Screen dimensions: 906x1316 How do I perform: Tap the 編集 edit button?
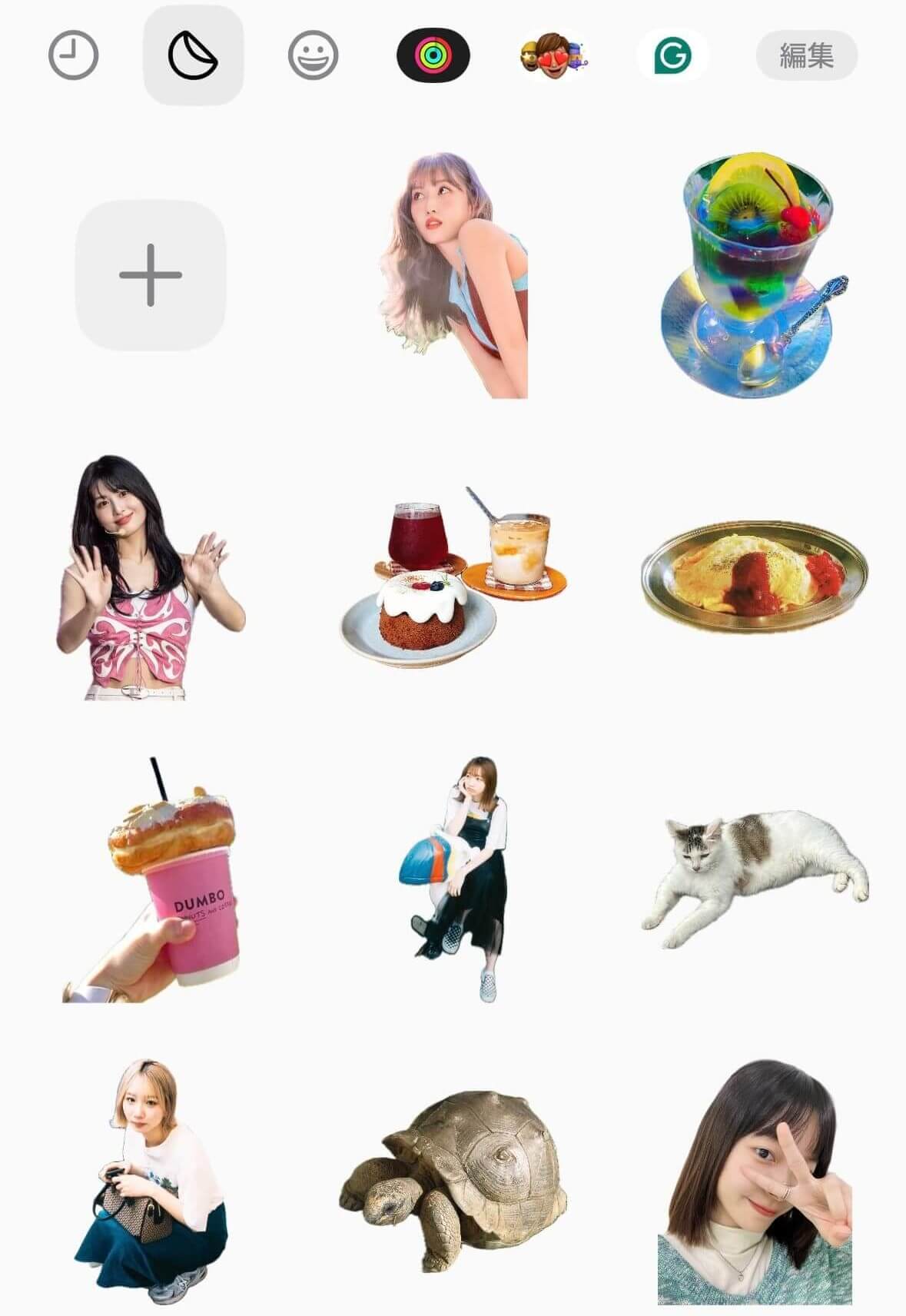coord(806,55)
